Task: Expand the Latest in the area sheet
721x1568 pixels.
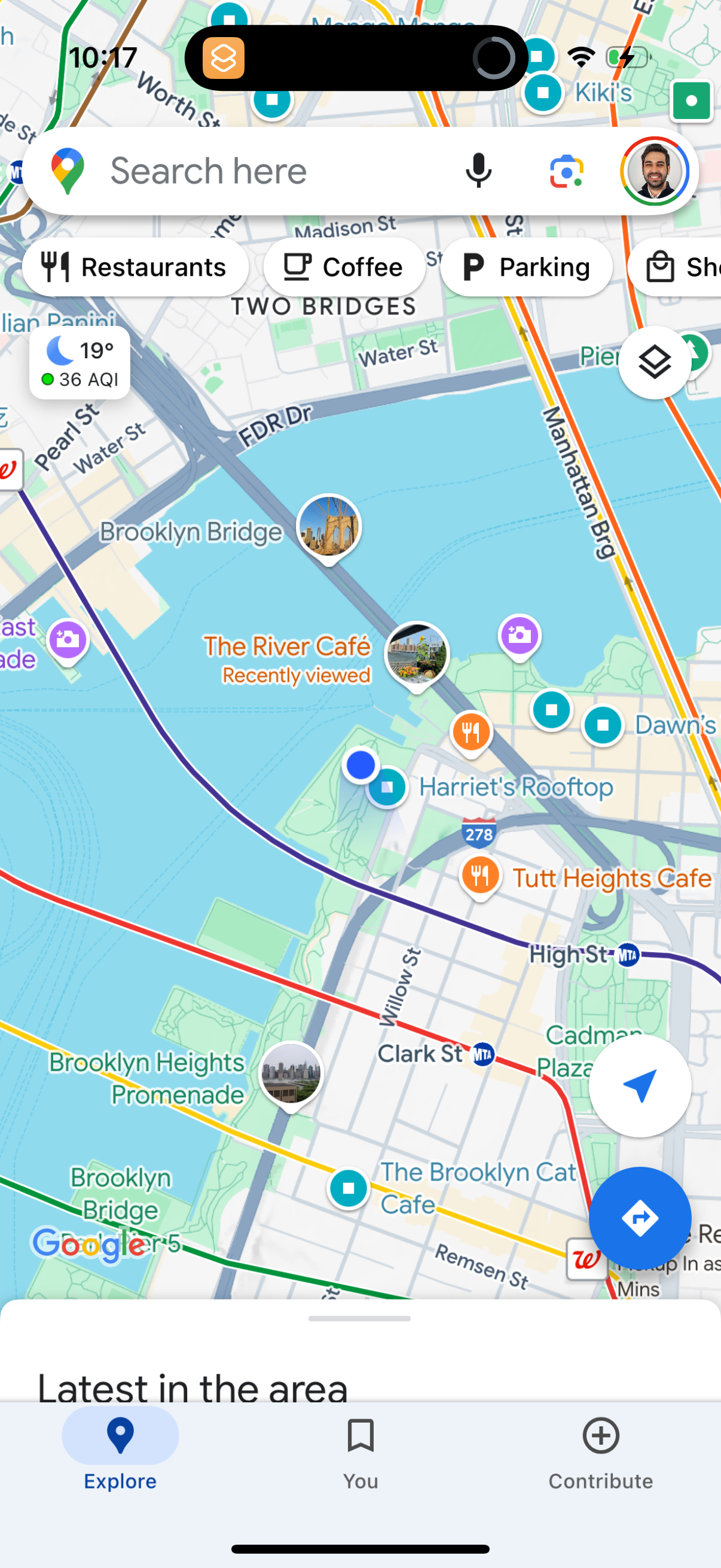Action: [x=360, y=1319]
